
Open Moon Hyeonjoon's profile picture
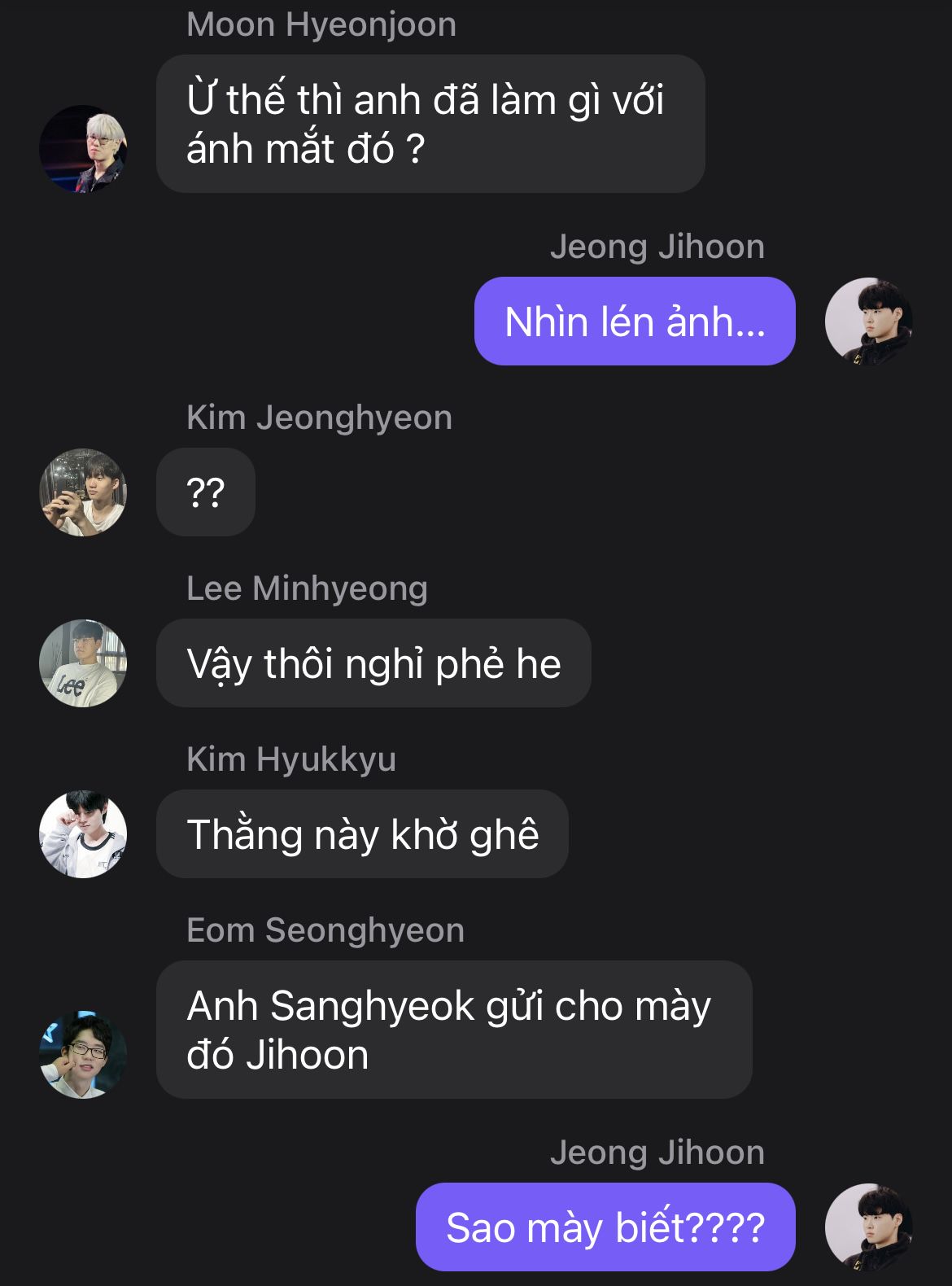click(83, 149)
